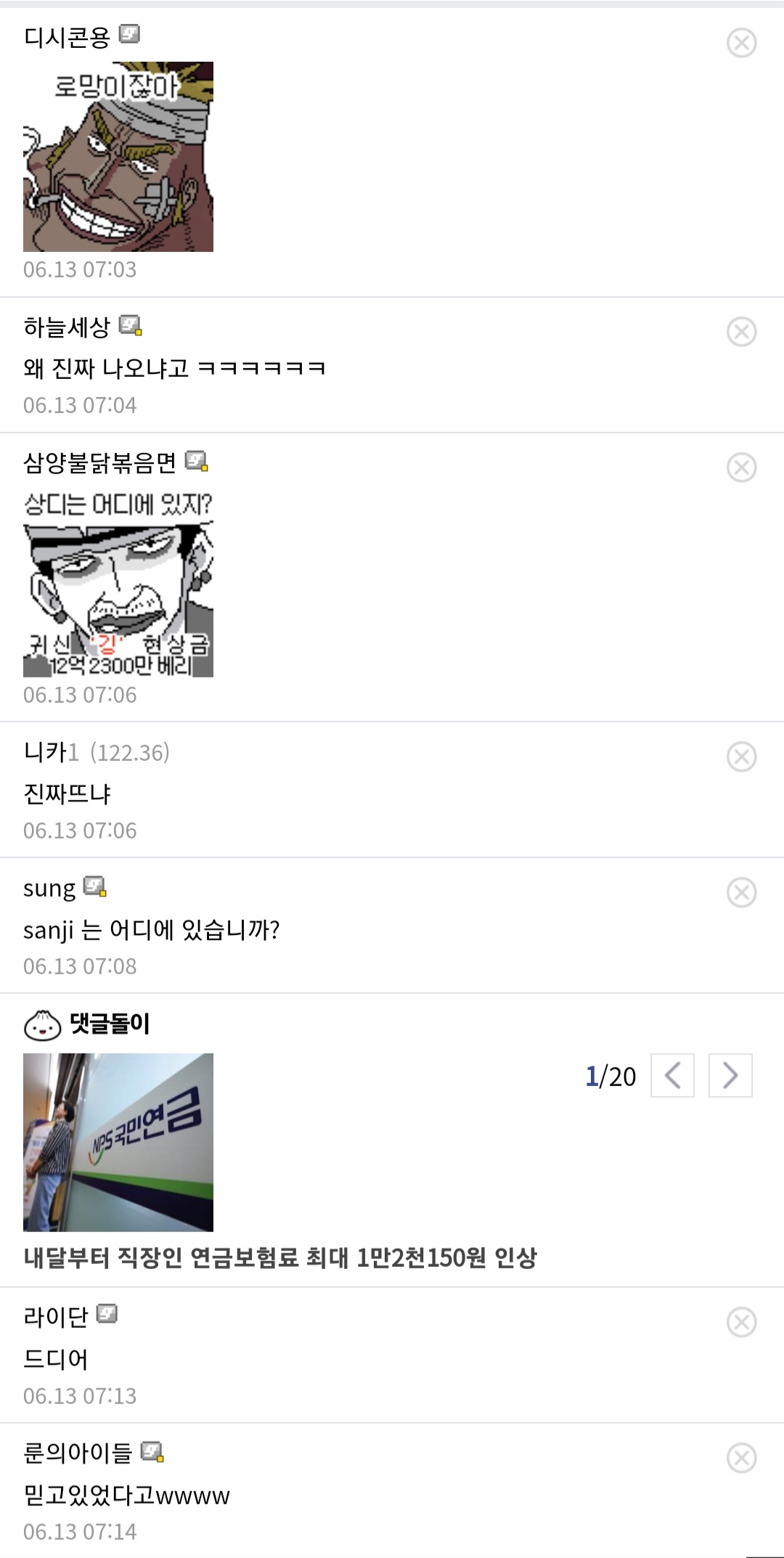This screenshot has width=784, height=1558.
Task: View 디시콘용's user profile
Action: tap(67, 37)
